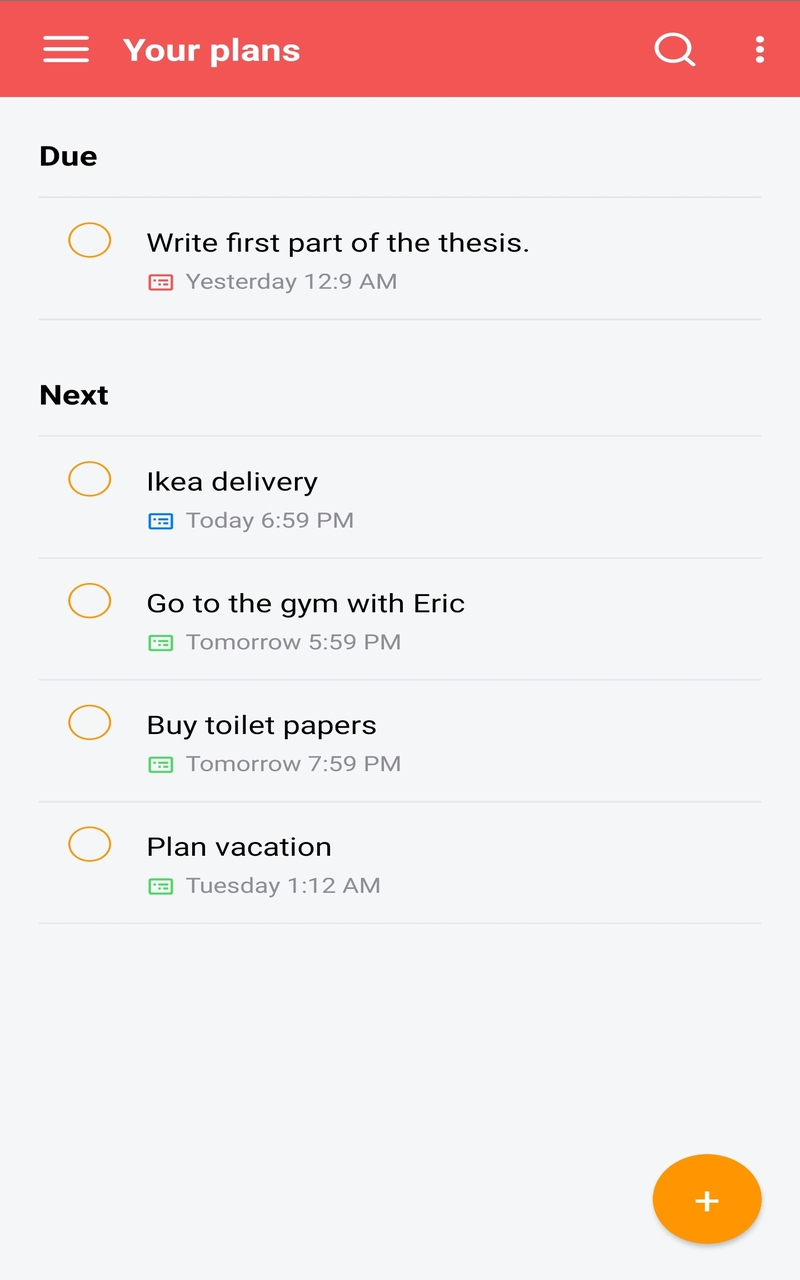
Task: Collapse the Due section
Action: pos(68,156)
